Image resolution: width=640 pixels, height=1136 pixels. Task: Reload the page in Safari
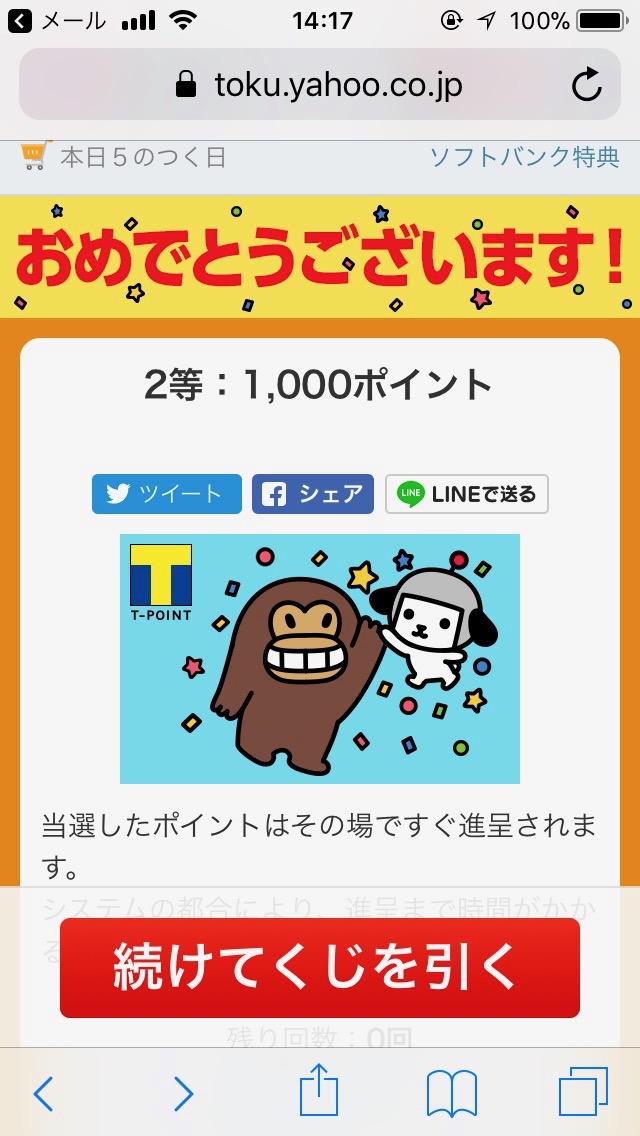587,86
